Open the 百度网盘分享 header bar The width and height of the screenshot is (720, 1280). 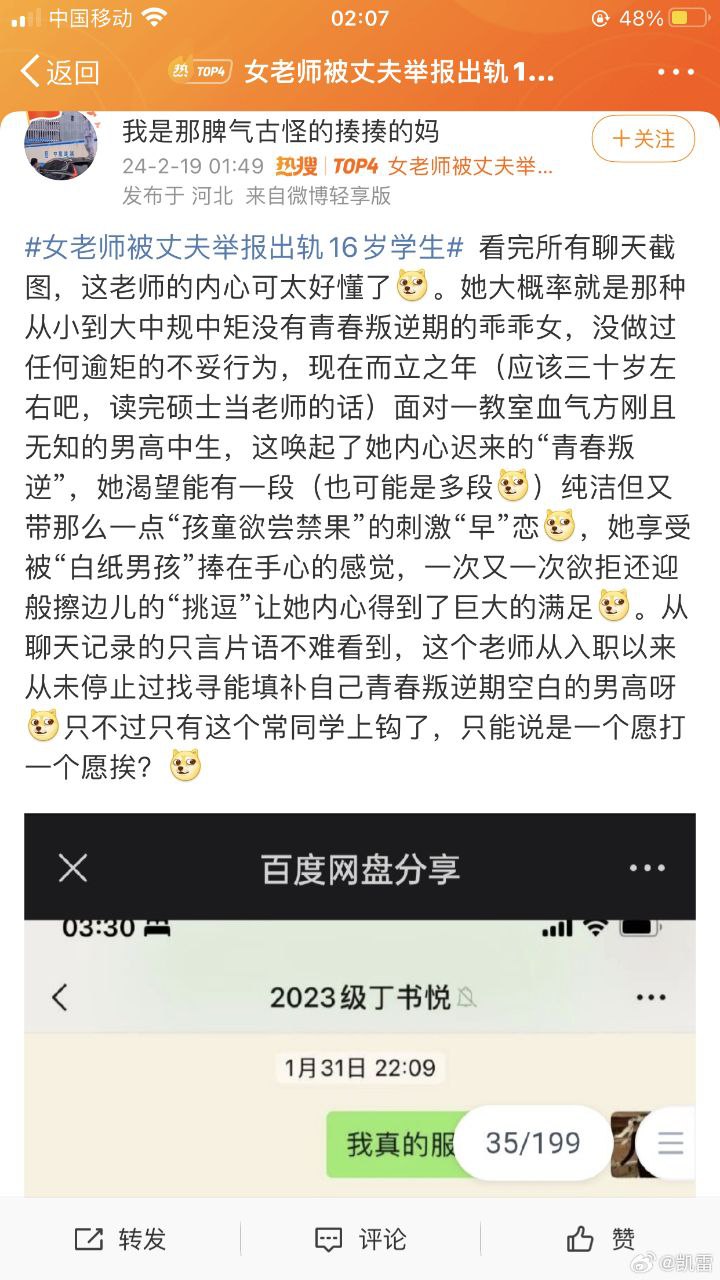(x=358, y=869)
